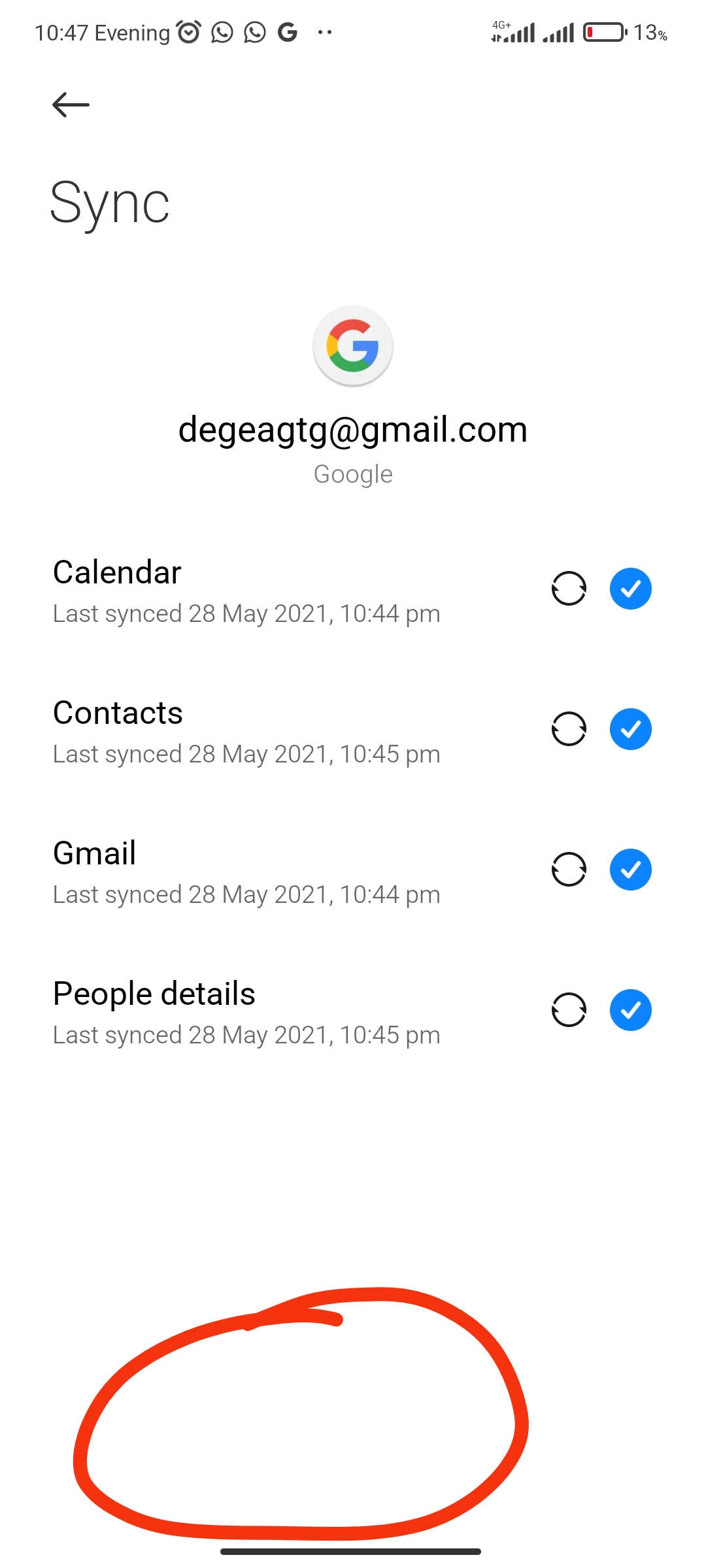Go back using the arrow
706x1568 pixels.
(x=71, y=105)
